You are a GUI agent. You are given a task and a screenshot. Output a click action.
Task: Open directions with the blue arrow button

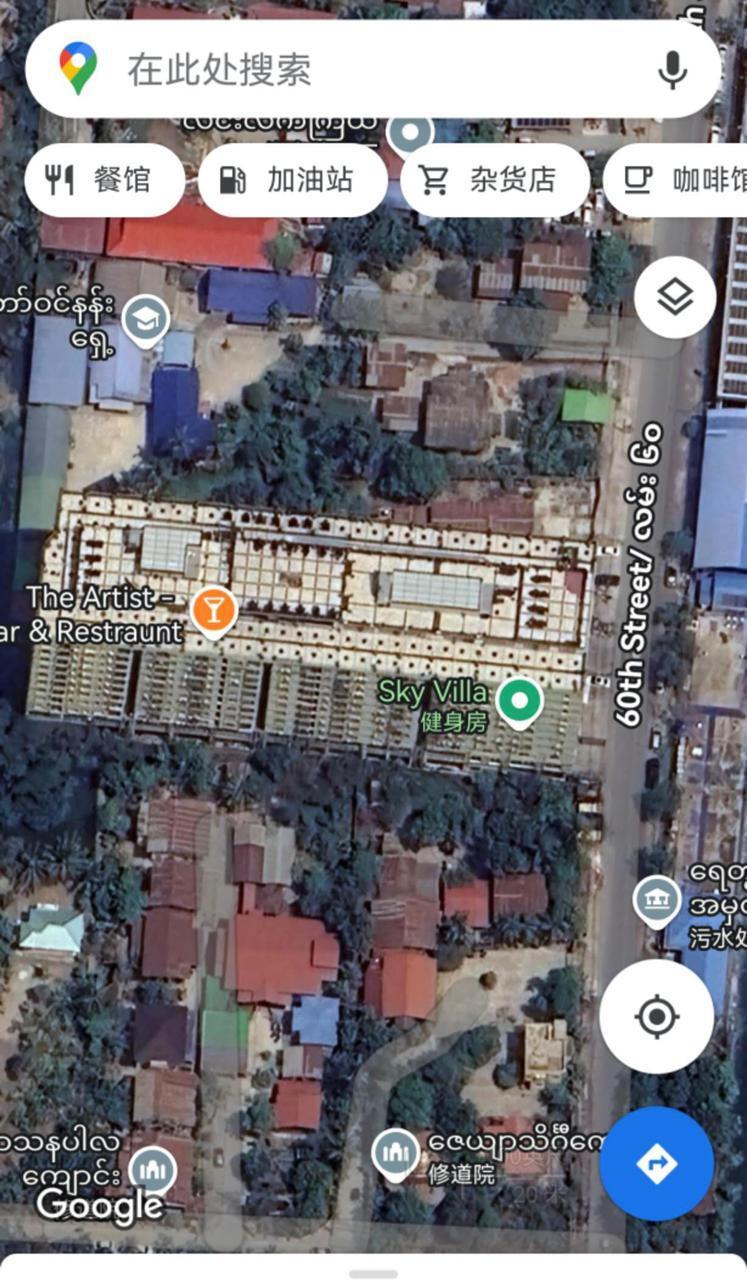point(657,1163)
